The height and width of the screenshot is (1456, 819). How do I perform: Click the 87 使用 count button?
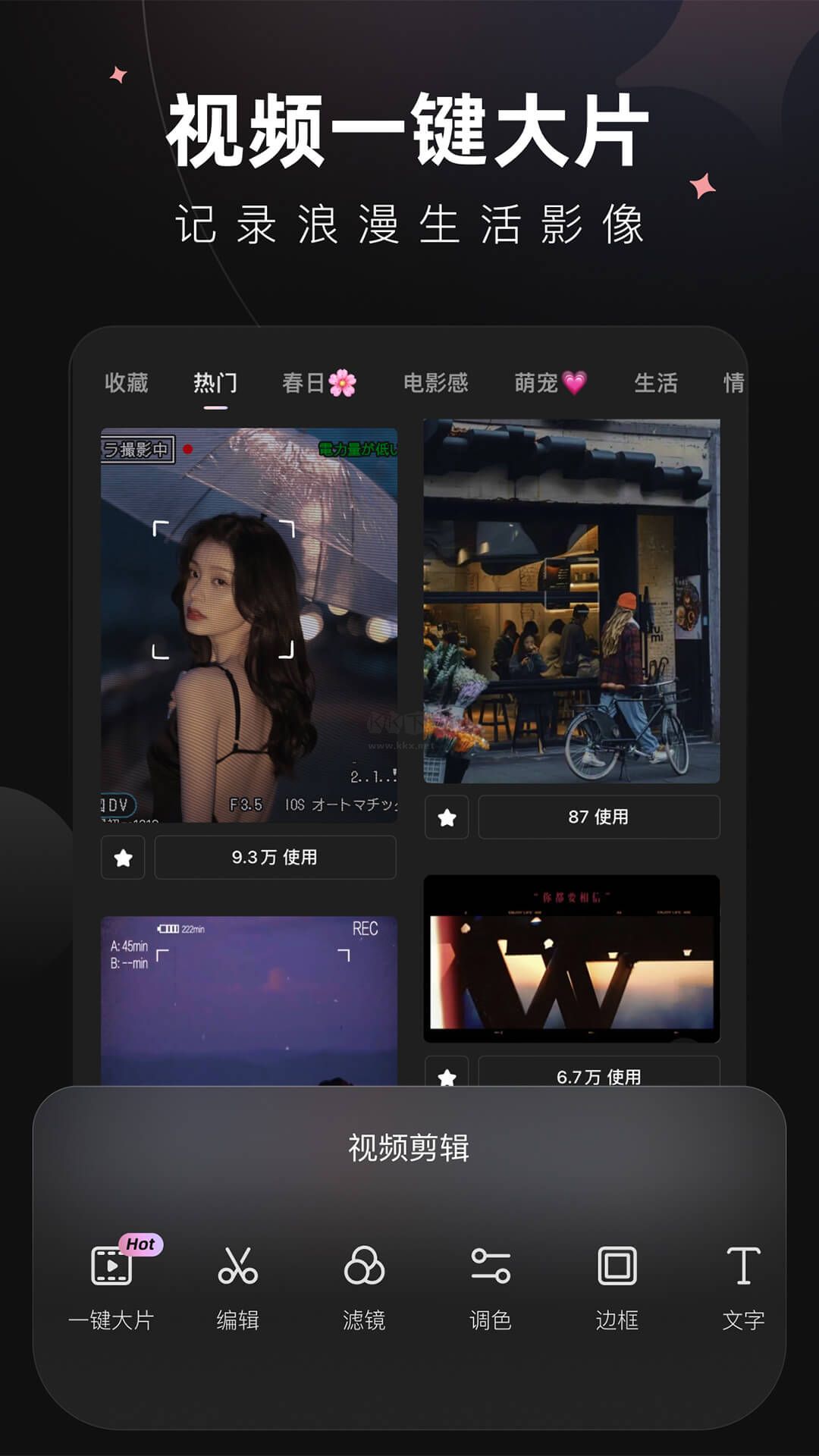[599, 818]
